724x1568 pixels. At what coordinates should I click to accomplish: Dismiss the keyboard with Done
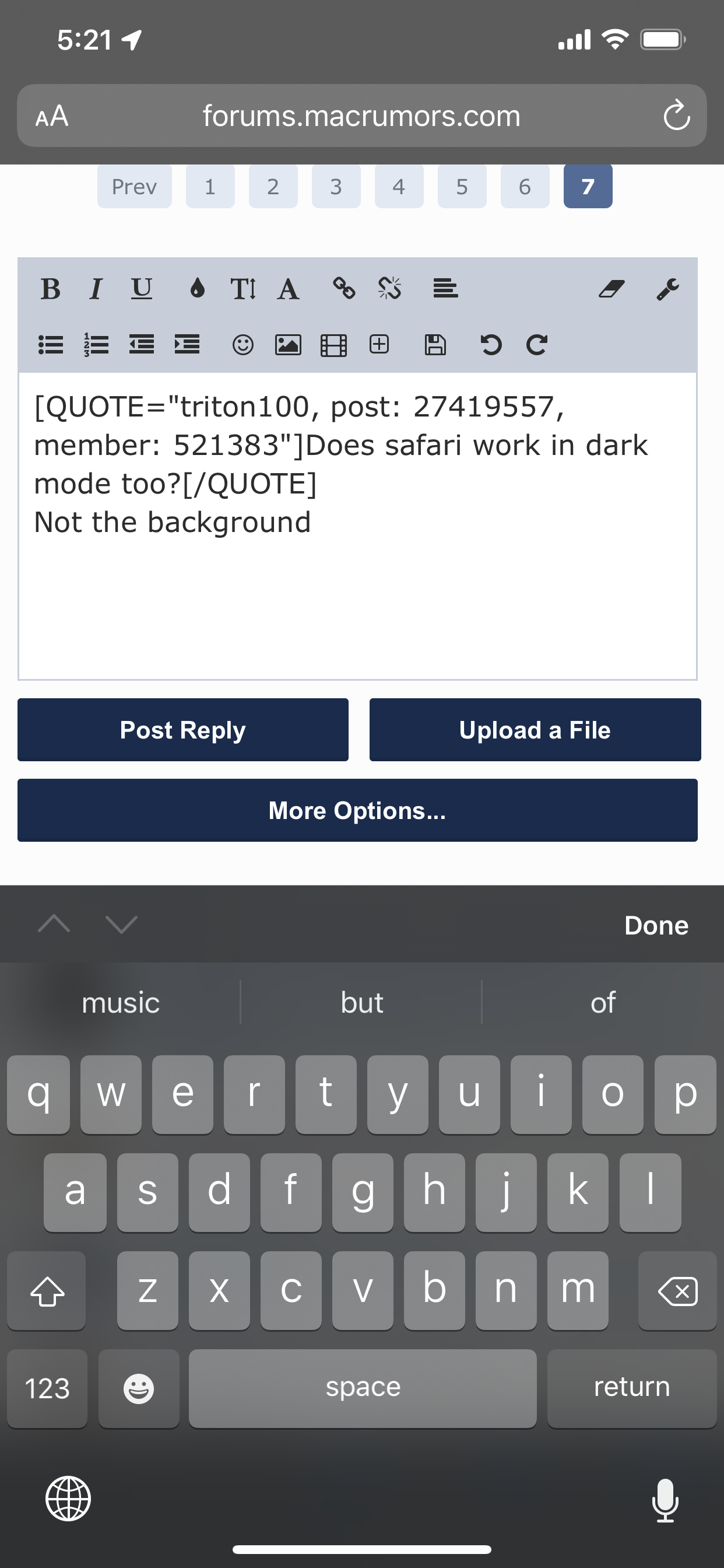click(656, 925)
